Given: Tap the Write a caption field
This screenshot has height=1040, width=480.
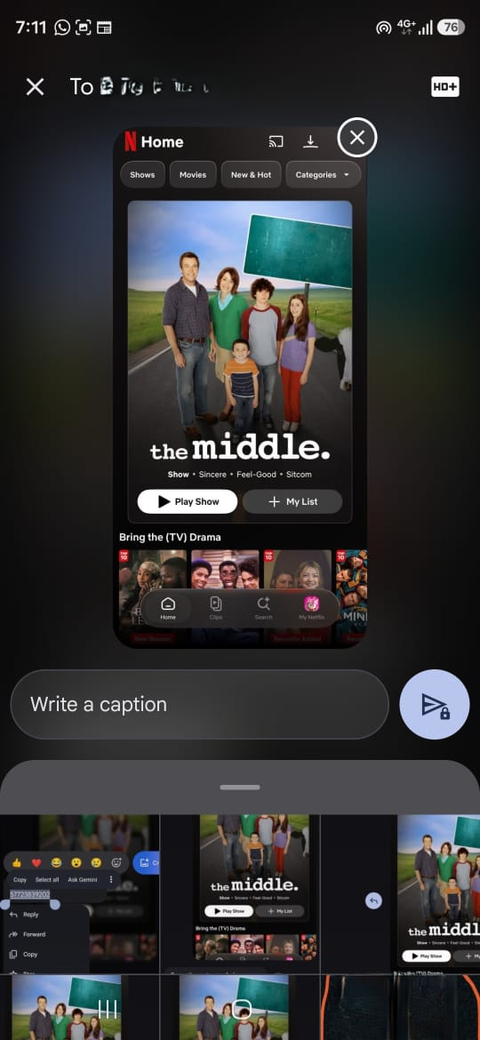Looking at the screenshot, I should [x=200, y=704].
